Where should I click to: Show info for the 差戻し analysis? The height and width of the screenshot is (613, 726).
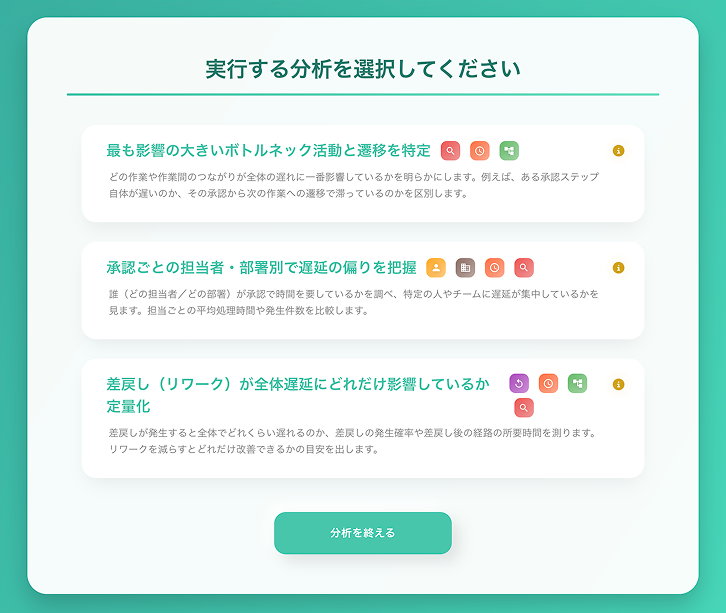(x=618, y=384)
